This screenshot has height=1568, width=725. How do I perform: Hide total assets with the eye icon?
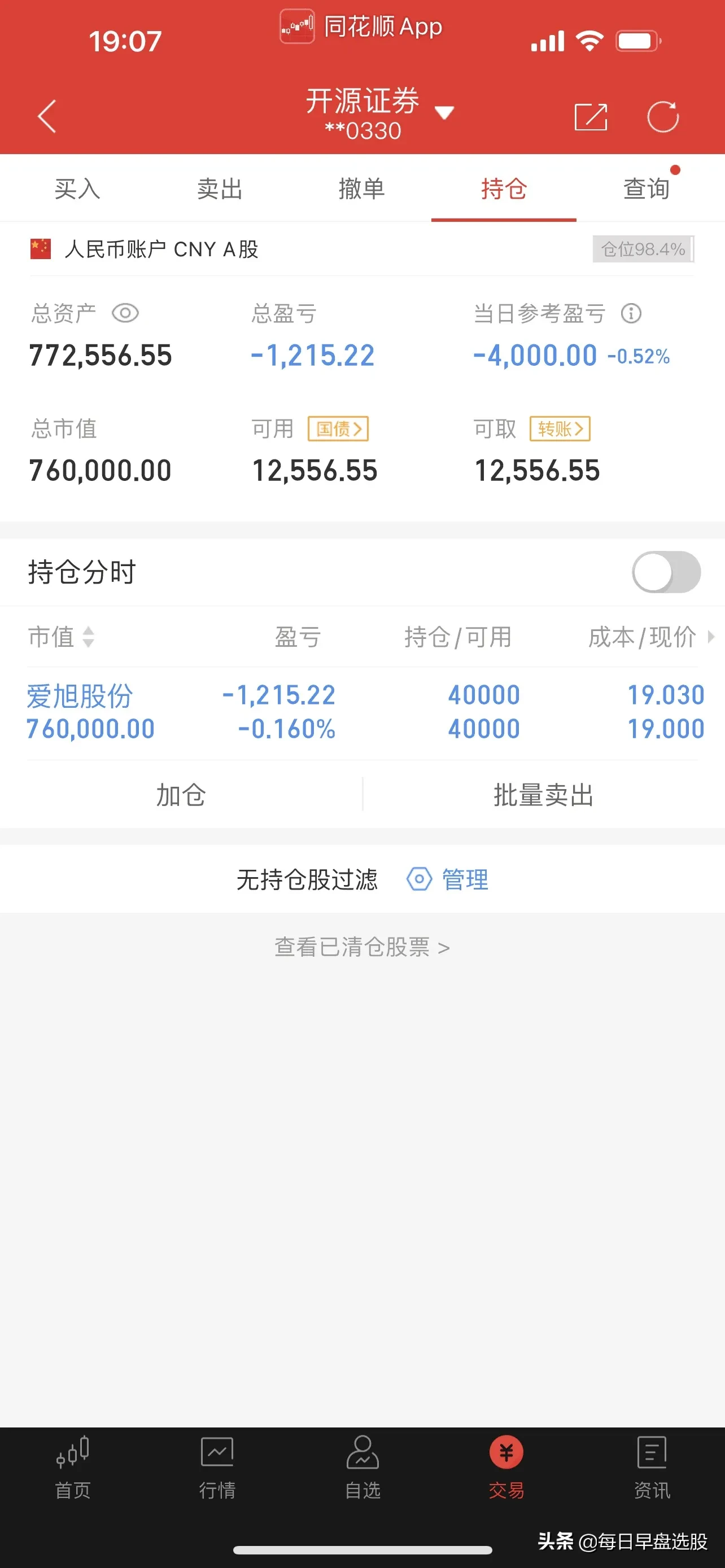pyautogui.click(x=125, y=313)
